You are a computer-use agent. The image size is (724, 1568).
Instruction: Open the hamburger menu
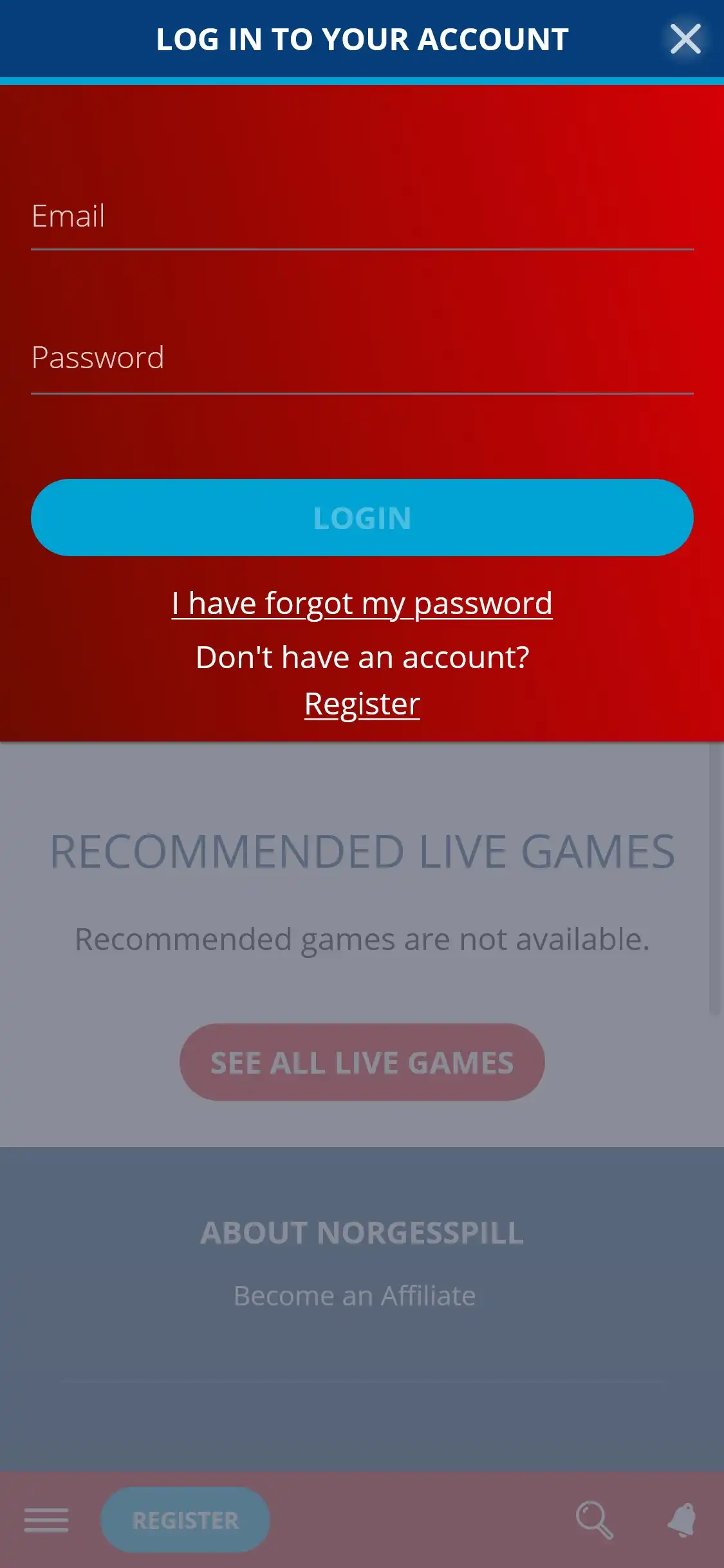click(46, 1520)
